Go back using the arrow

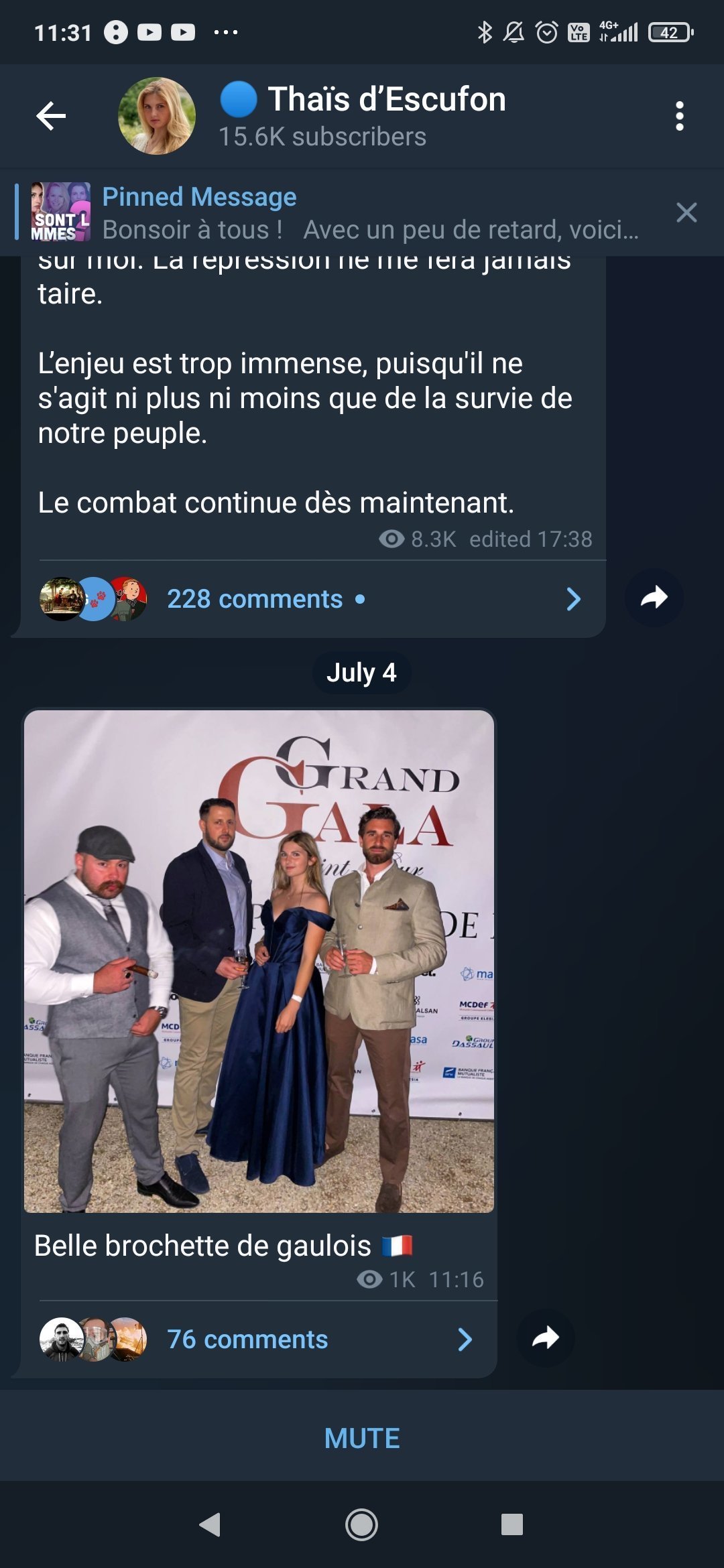[51, 116]
